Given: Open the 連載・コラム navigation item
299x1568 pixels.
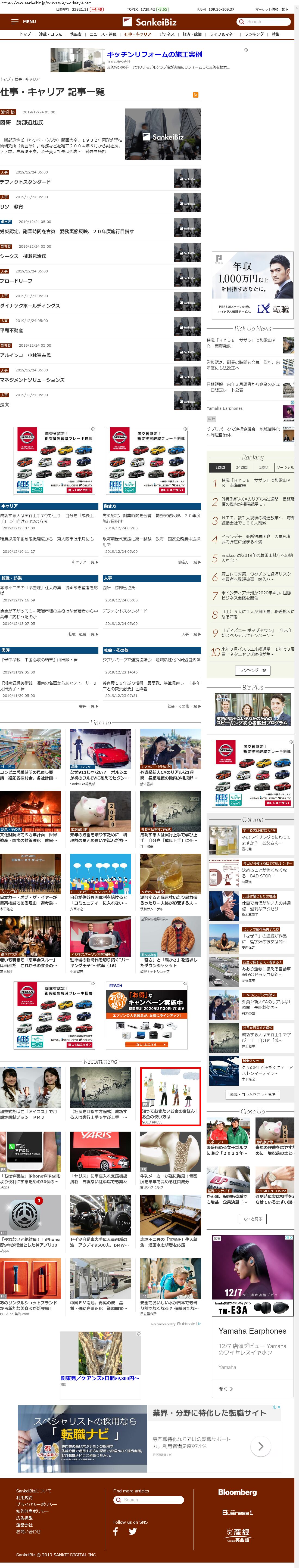Looking at the screenshot, I should point(51,34).
